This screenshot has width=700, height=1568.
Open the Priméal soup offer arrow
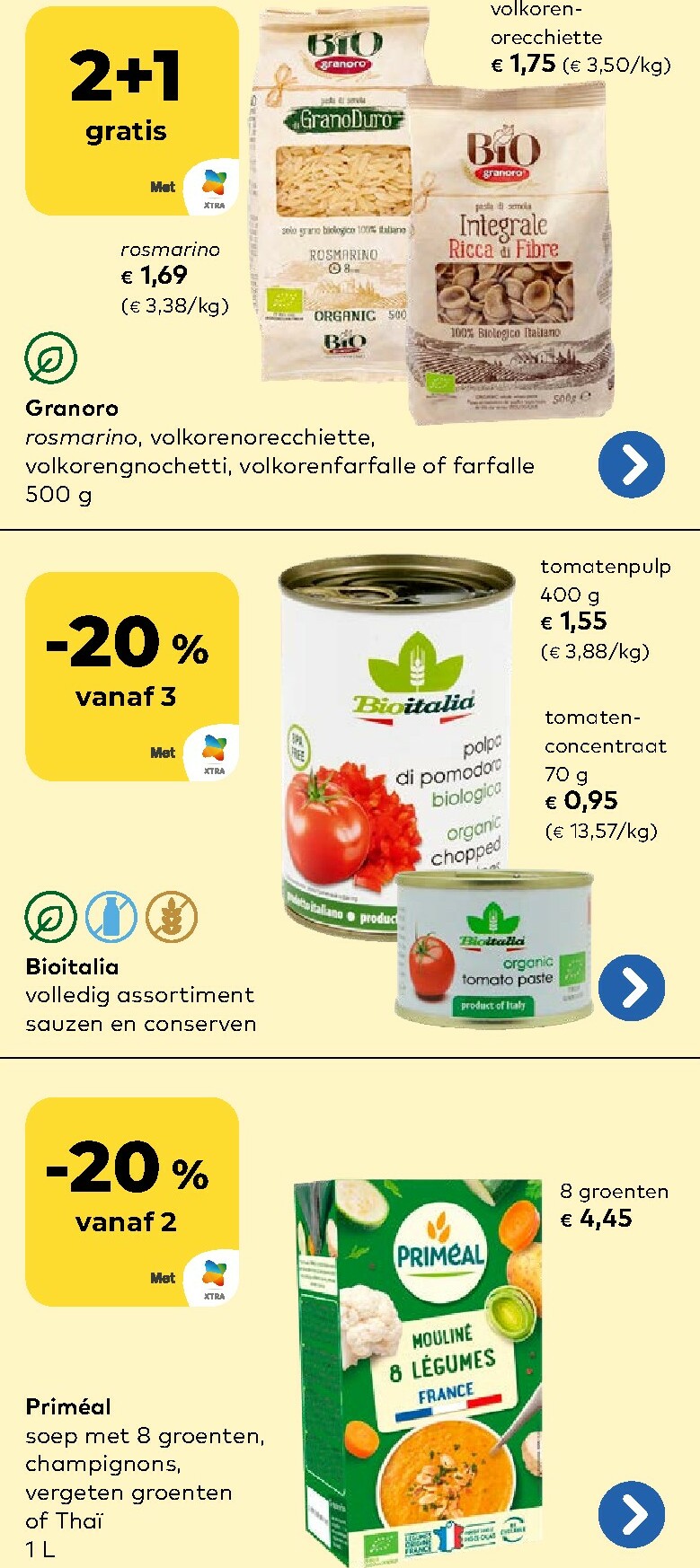(x=632, y=1513)
